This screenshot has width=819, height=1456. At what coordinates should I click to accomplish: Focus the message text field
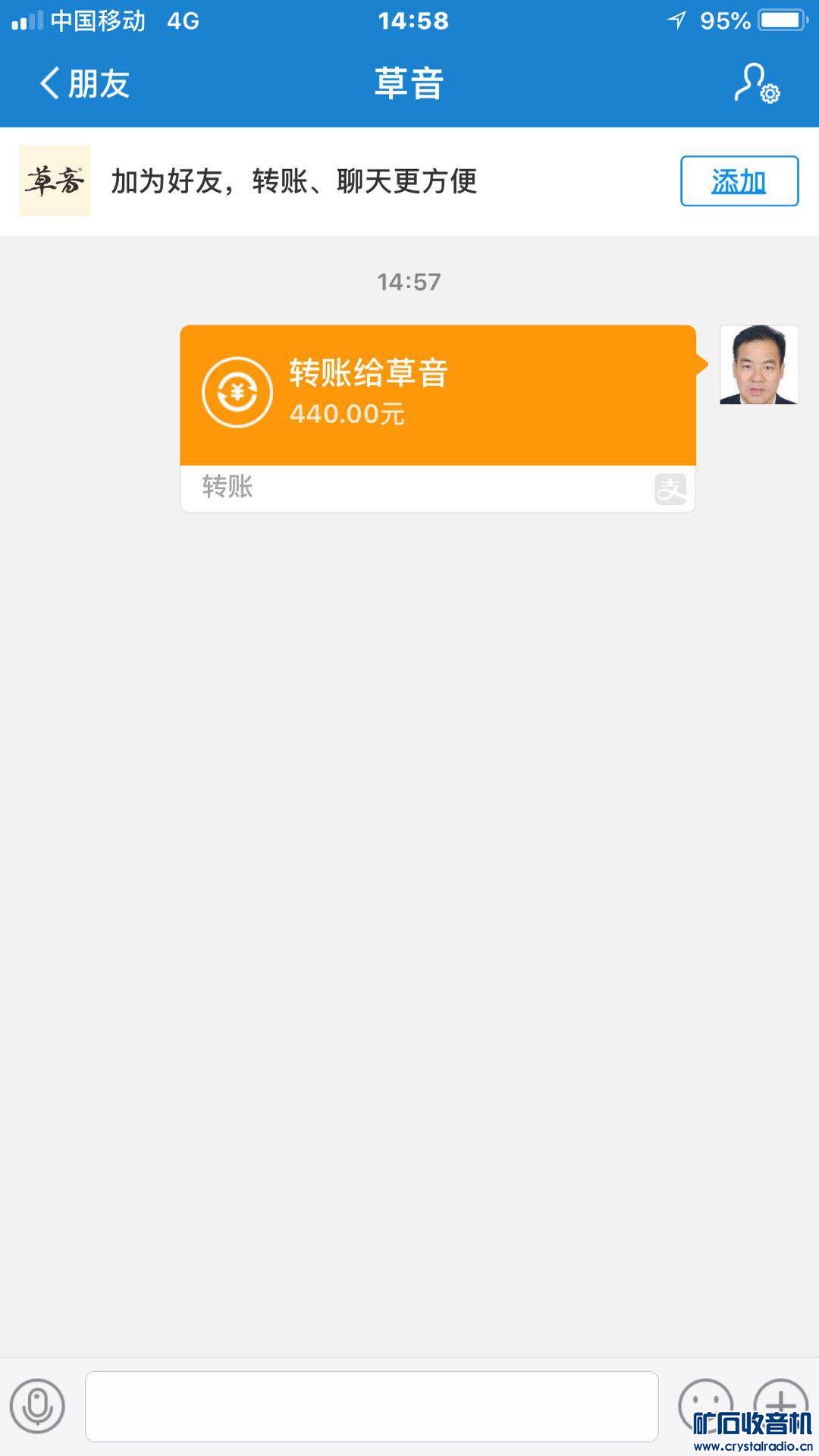372,1405
